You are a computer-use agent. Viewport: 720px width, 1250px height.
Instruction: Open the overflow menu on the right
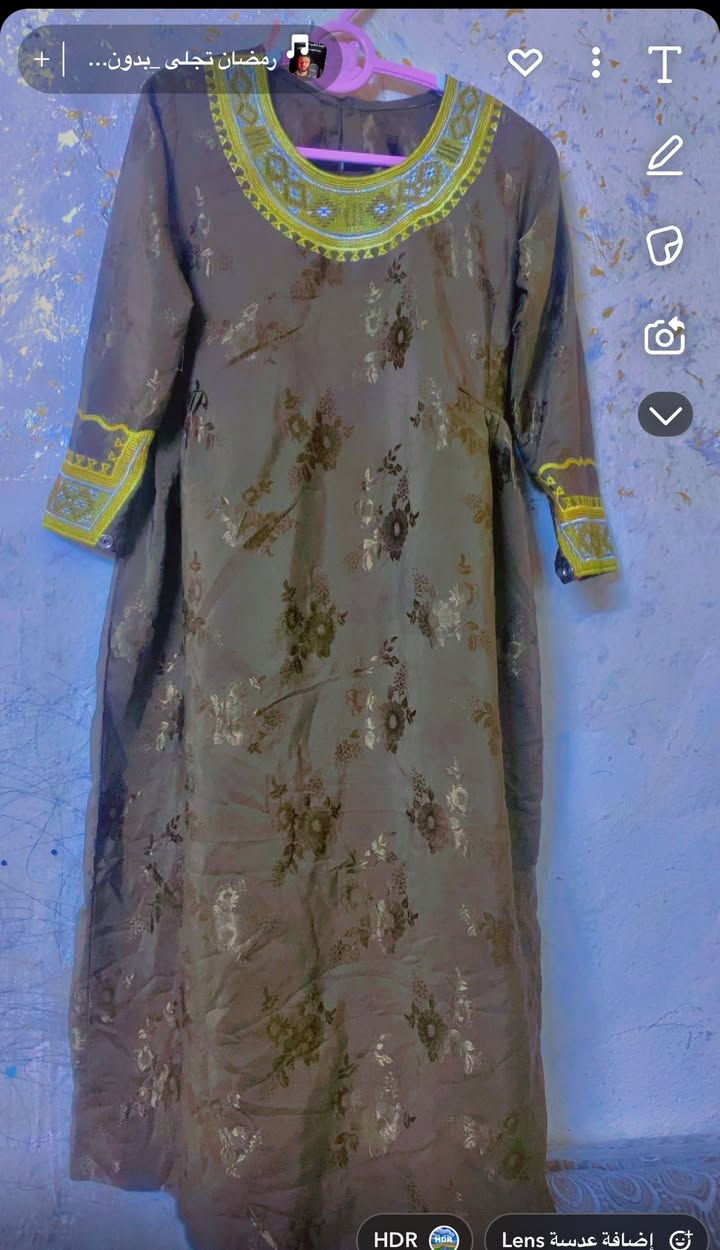tap(597, 60)
